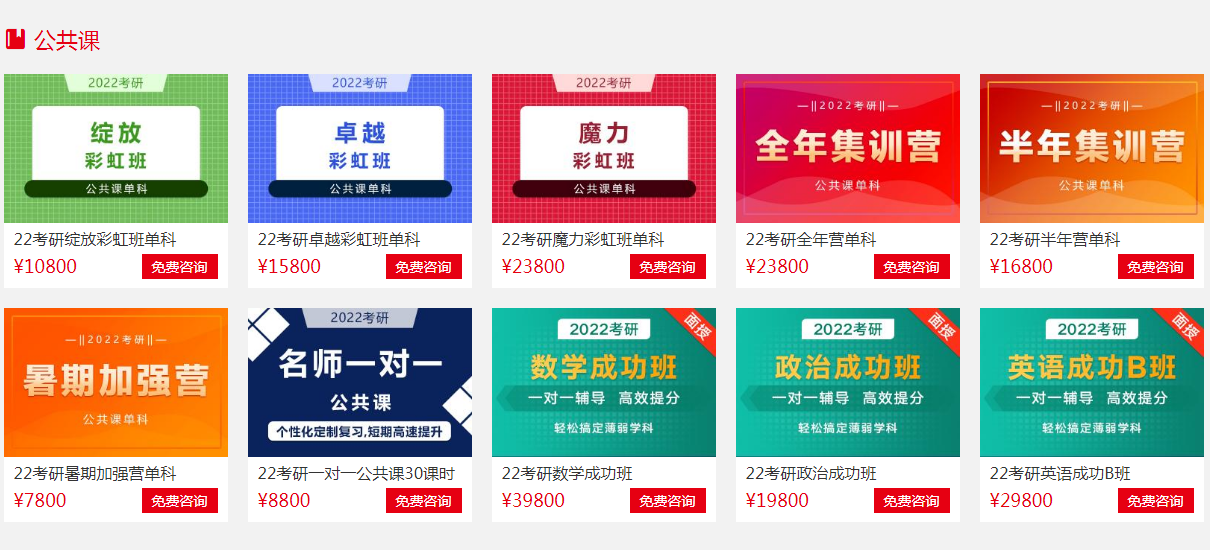The width and height of the screenshot is (1210, 550).
Task: Tap 免费咨询 for 22考研暑期加强营单科
Action: (x=180, y=501)
